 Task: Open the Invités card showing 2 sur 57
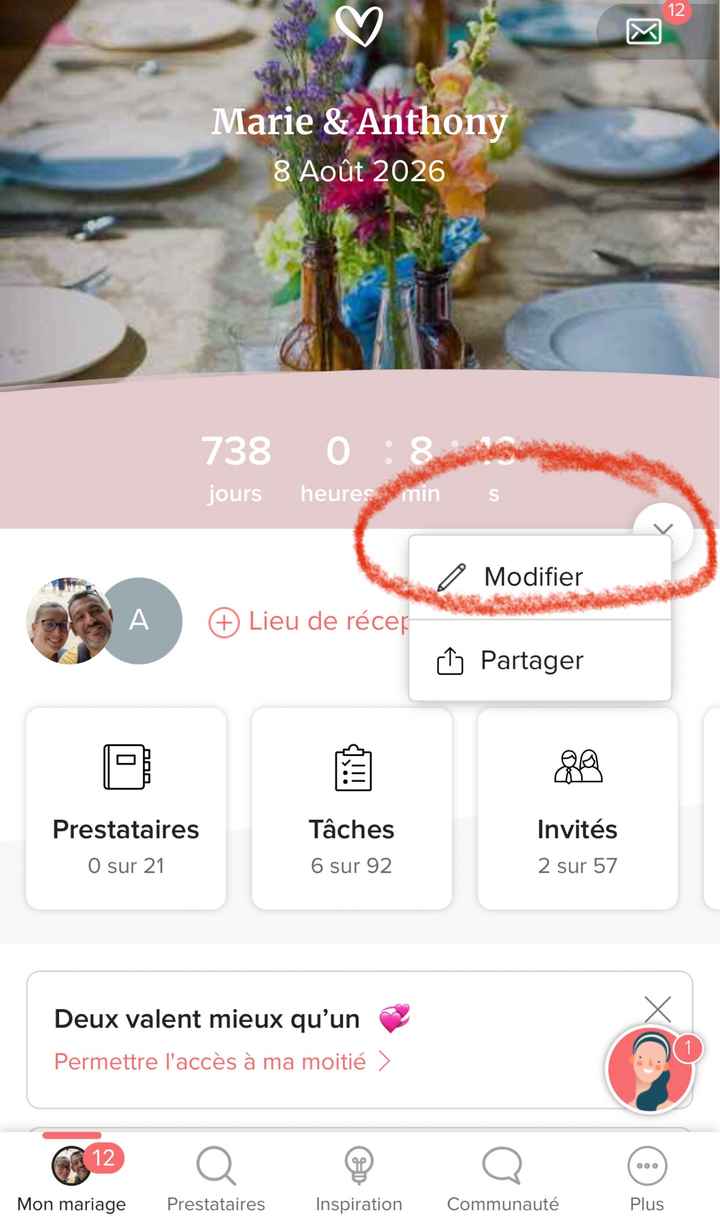(577, 808)
